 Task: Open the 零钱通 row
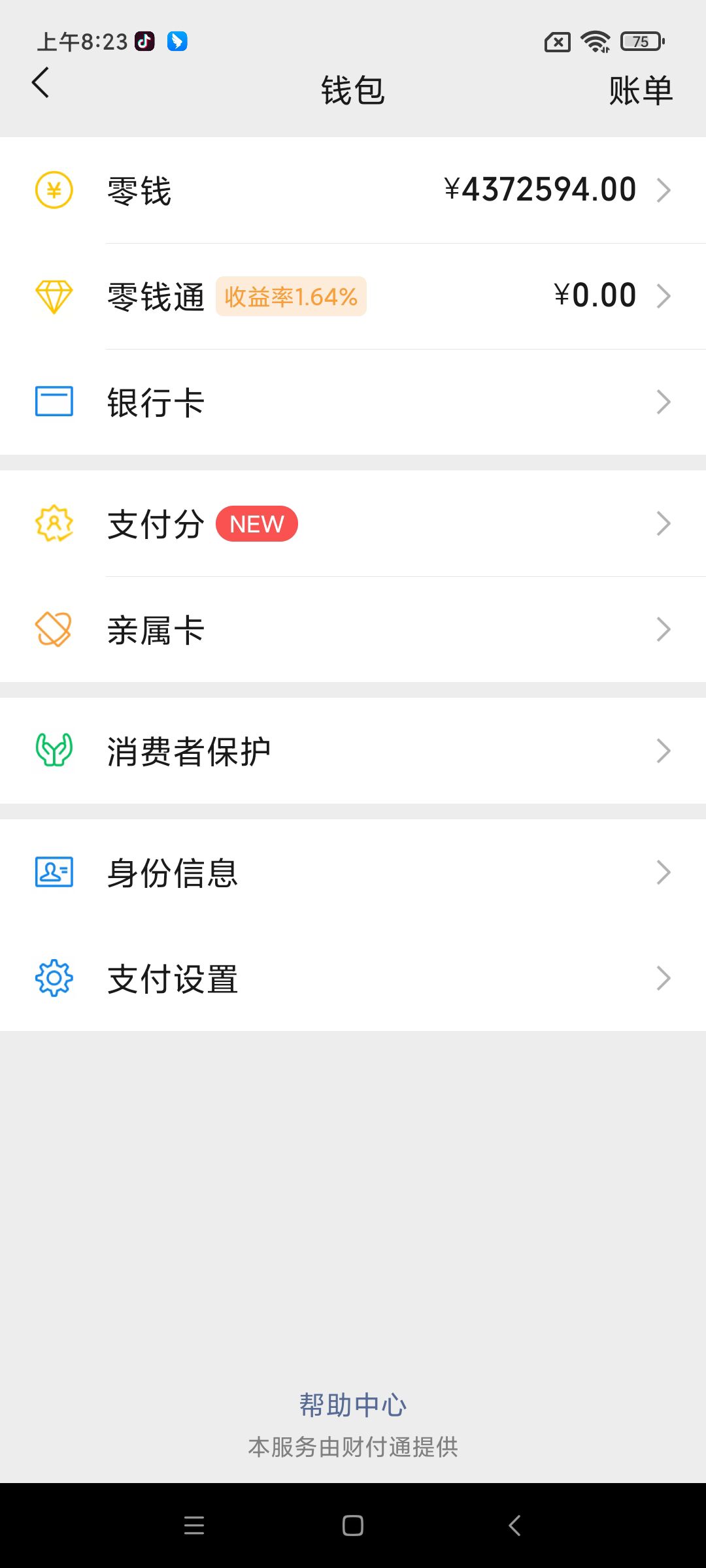(353, 296)
